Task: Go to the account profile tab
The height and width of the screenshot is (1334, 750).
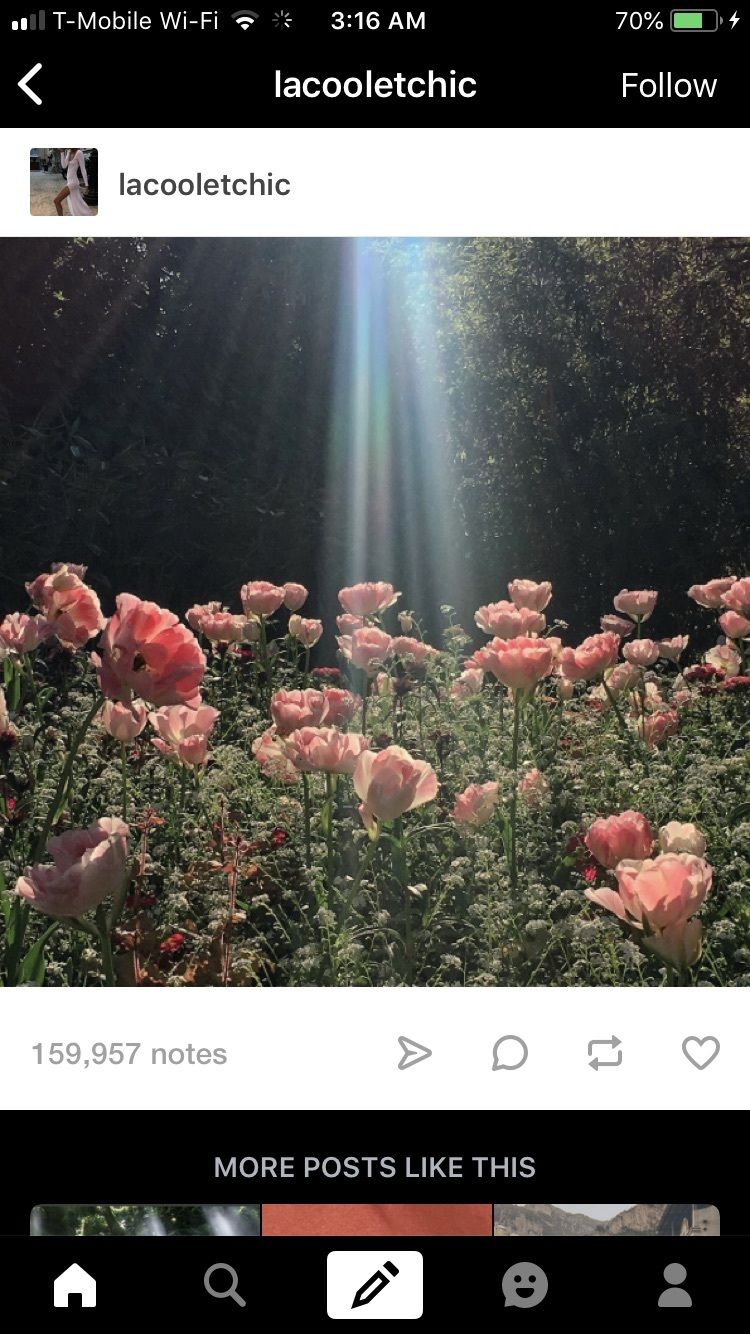Action: click(675, 1285)
